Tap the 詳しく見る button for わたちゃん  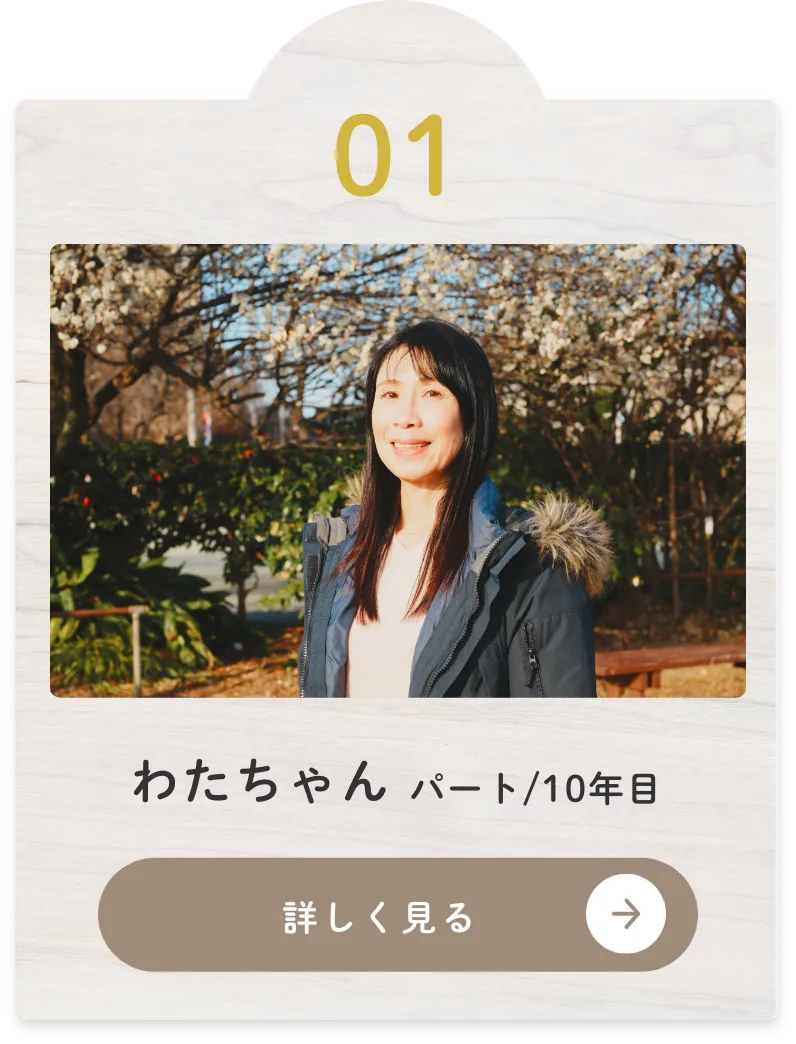click(x=397, y=914)
